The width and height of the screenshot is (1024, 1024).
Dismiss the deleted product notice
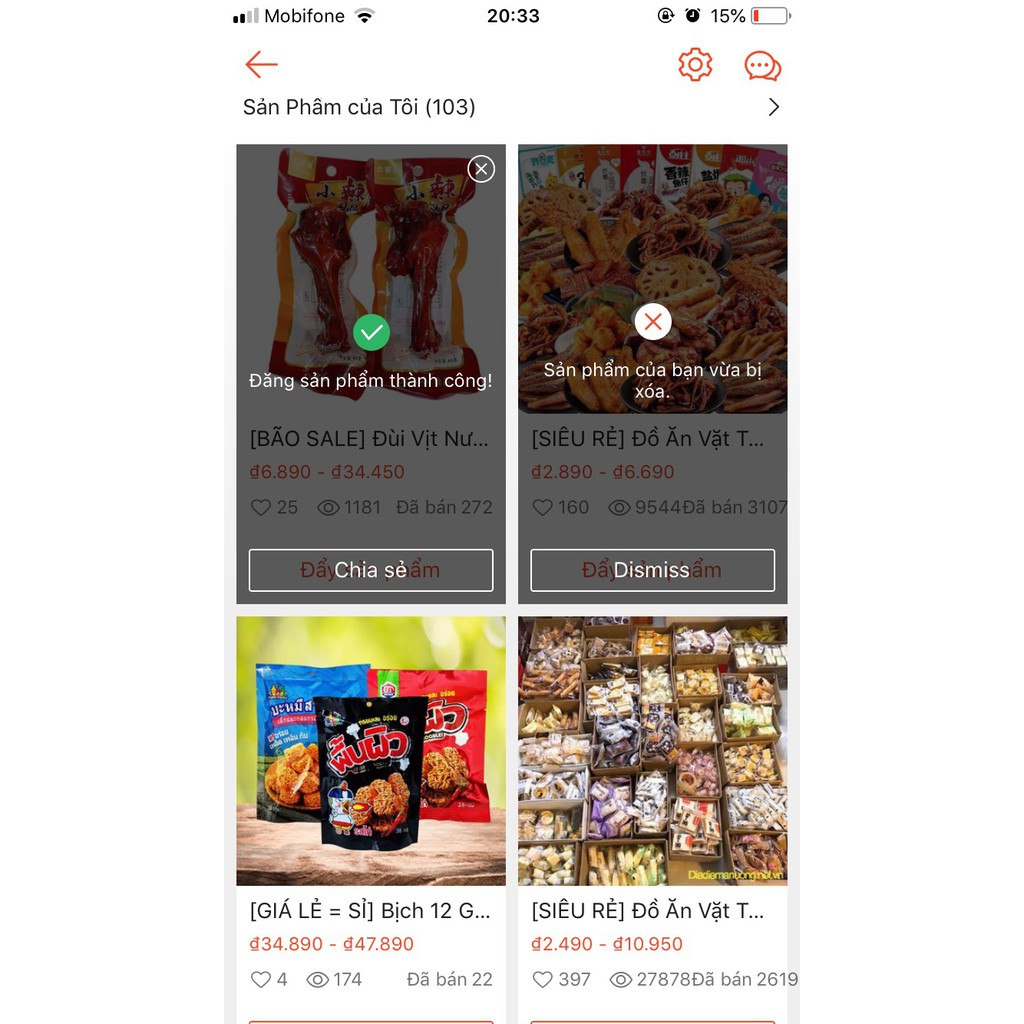pos(652,570)
